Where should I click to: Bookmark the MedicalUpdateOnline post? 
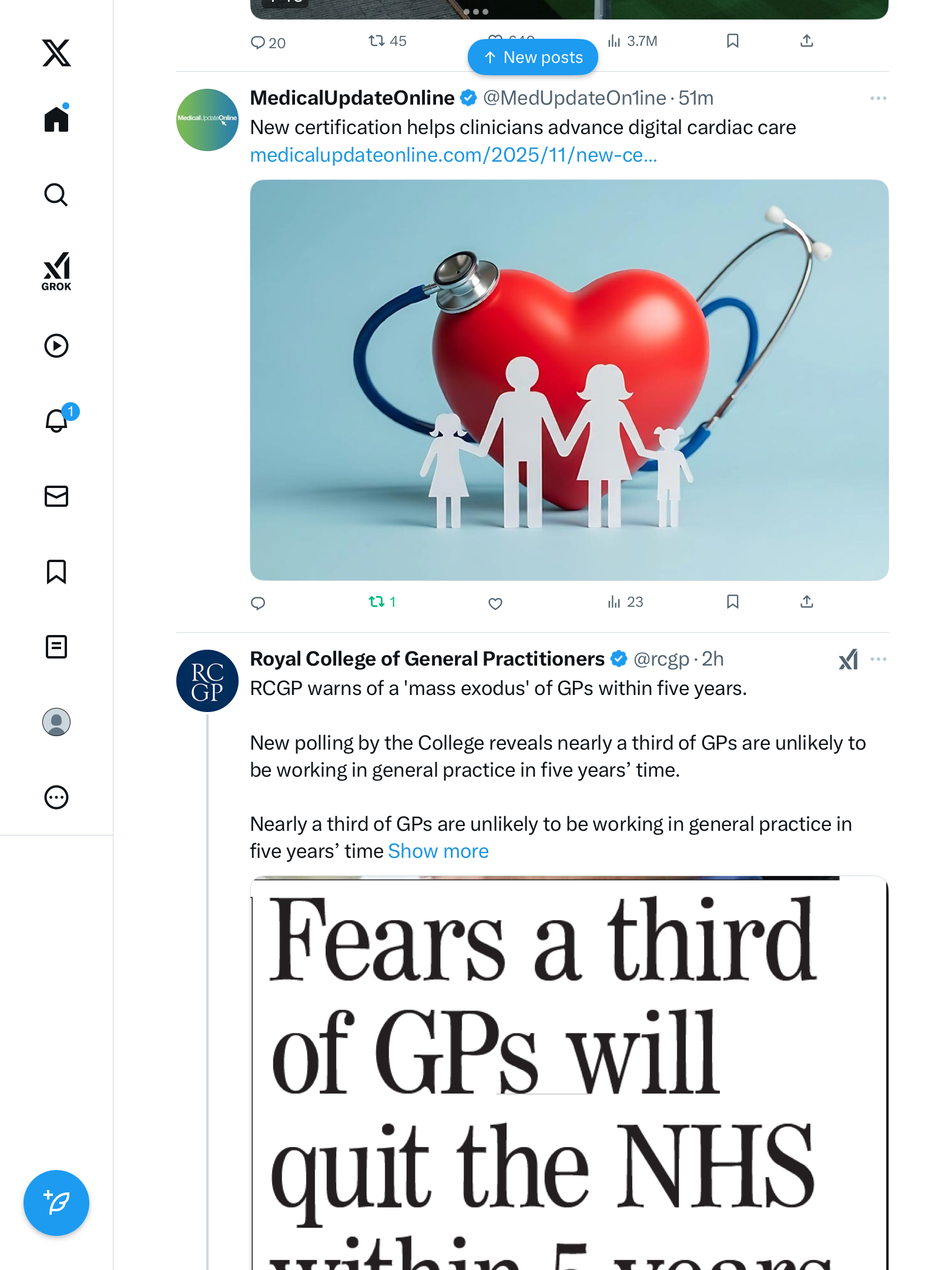coord(732,601)
